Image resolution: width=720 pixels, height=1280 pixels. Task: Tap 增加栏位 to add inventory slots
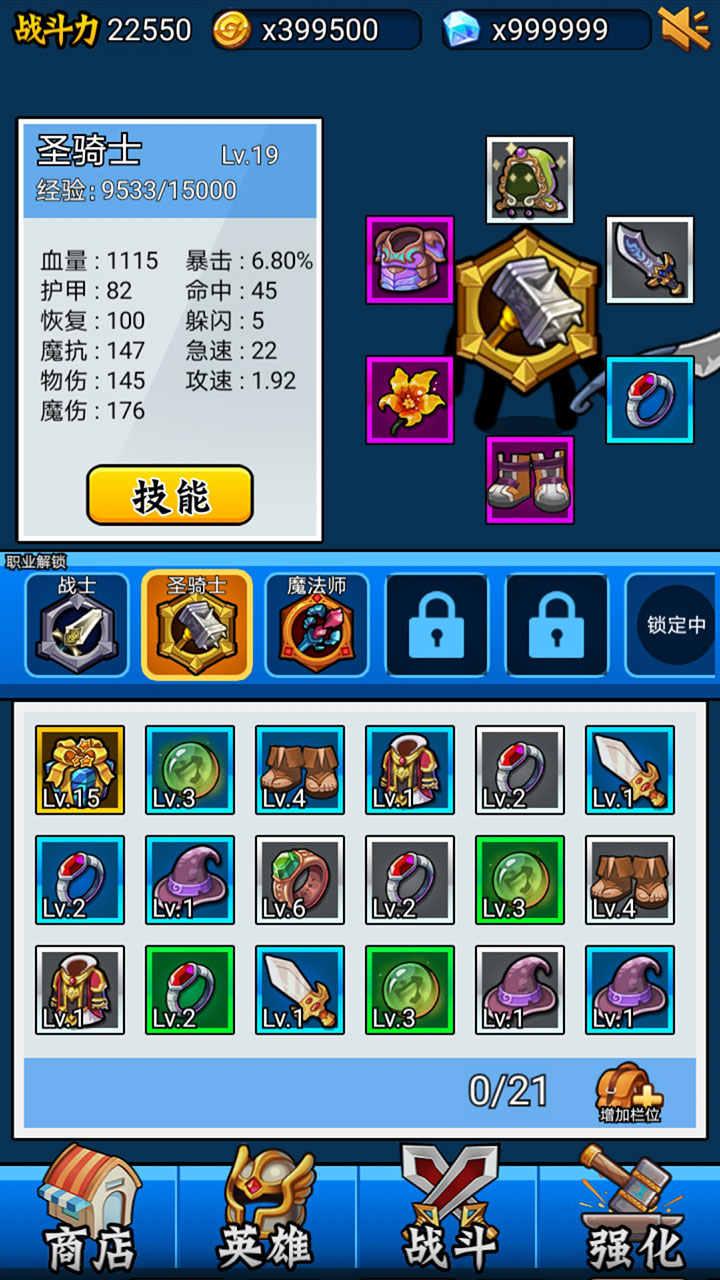coord(630,1092)
